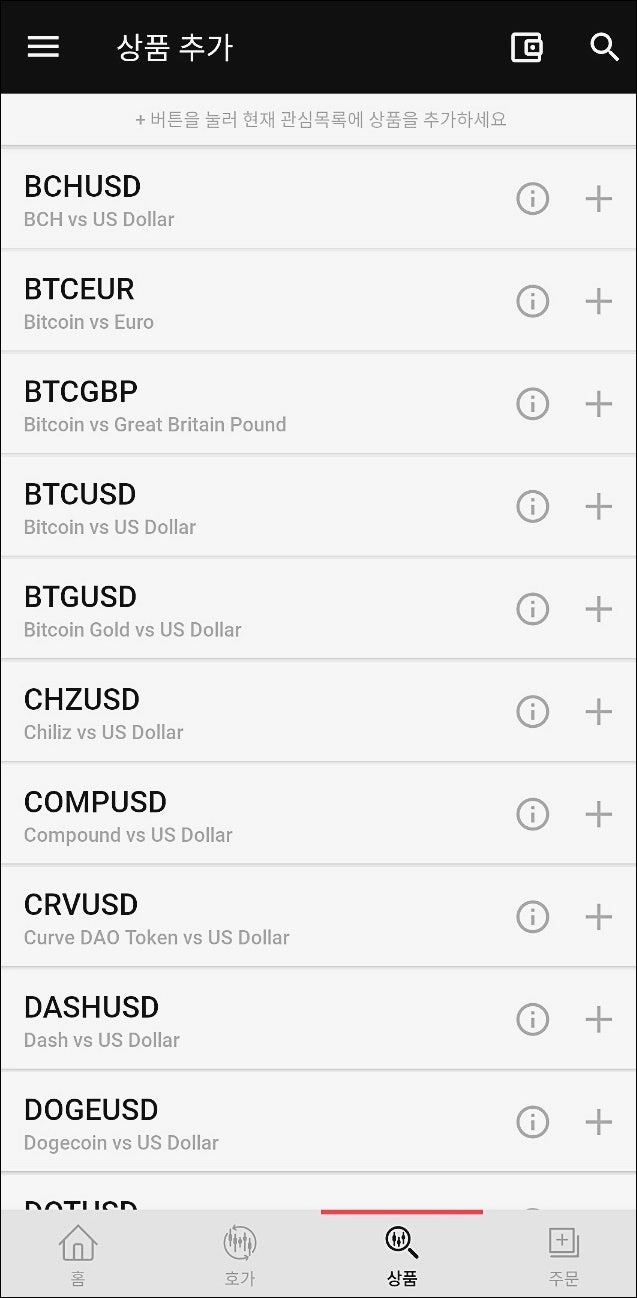
Task: Show BTCUSD instrument details icon
Action: tap(532, 506)
